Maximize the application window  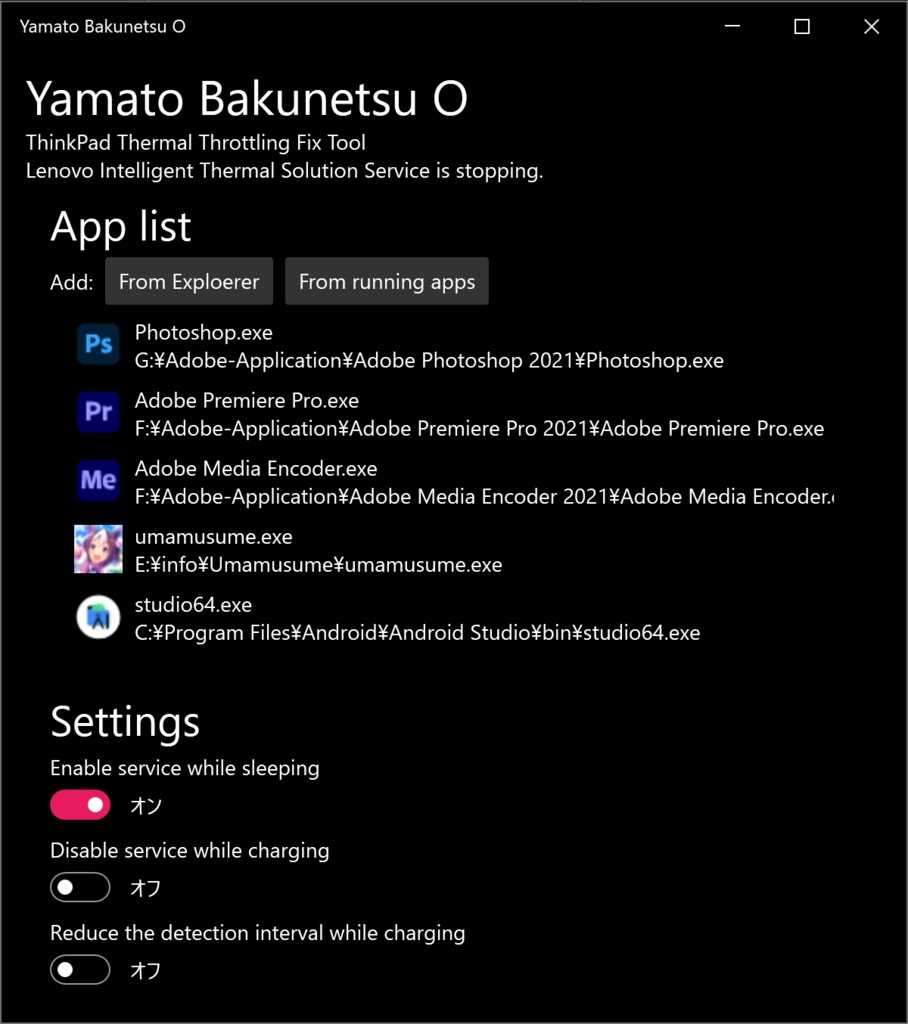(801, 27)
